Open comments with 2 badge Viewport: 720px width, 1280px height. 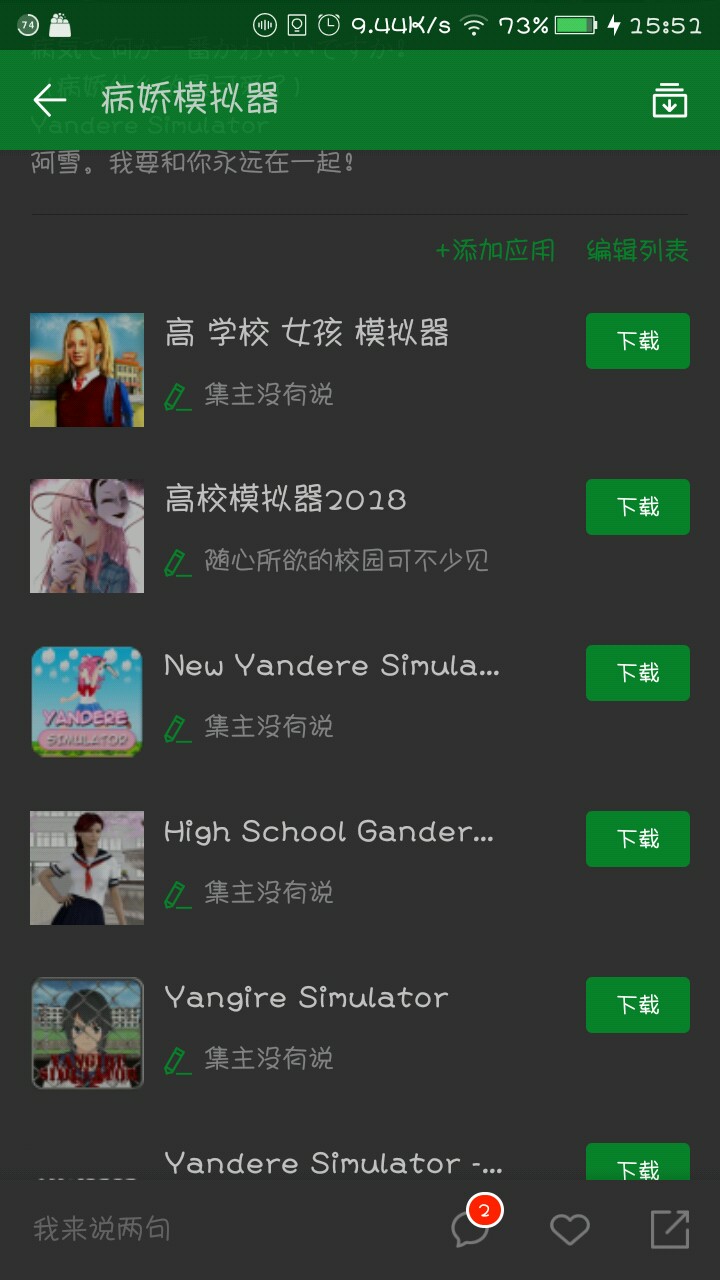pos(470,1229)
